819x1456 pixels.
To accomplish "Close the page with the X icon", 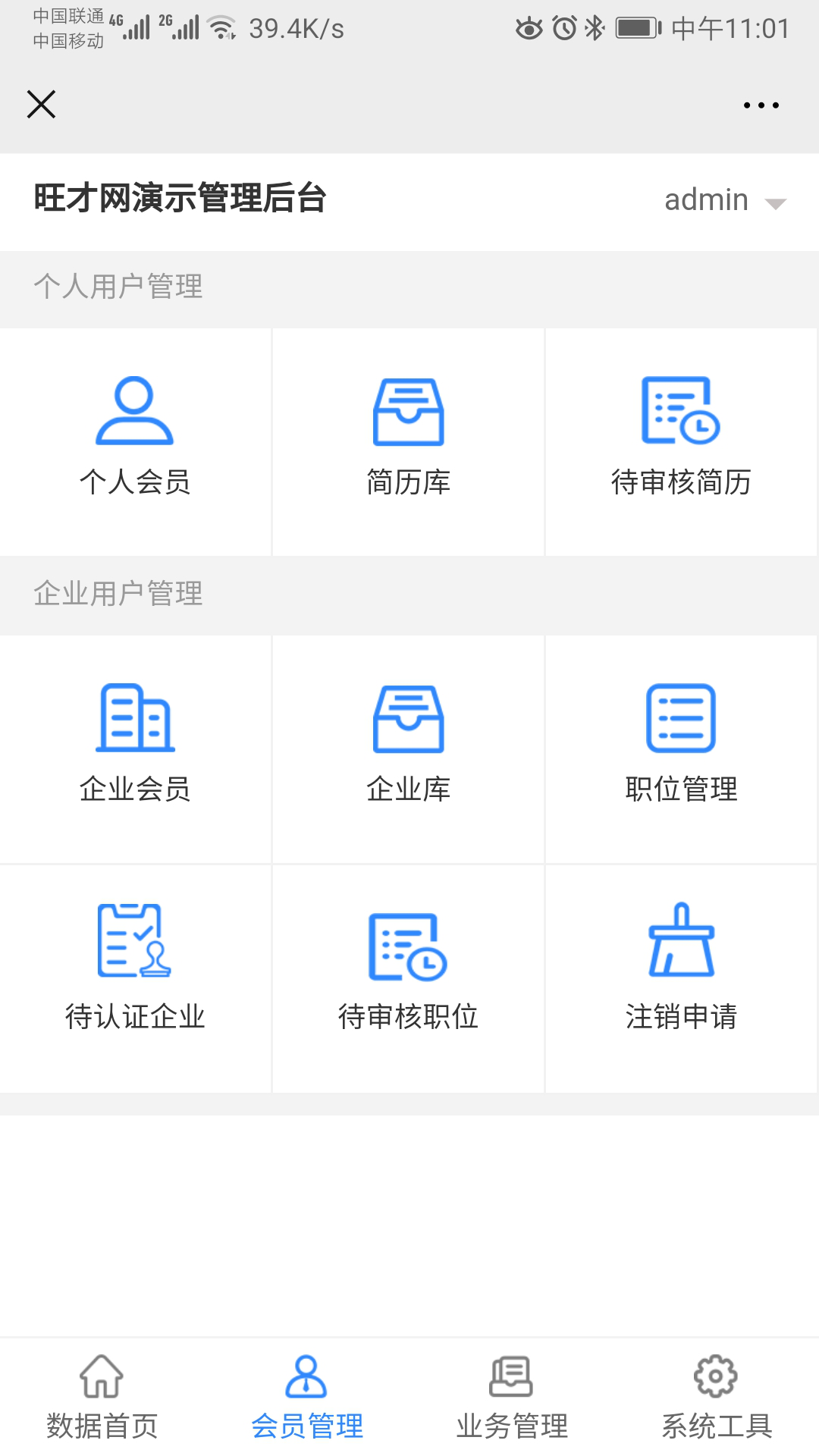I will [x=41, y=105].
